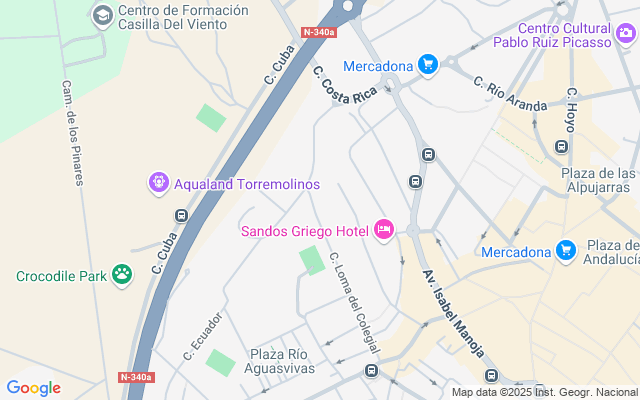Select the bus stop on C. Cuba

pyautogui.click(x=181, y=216)
